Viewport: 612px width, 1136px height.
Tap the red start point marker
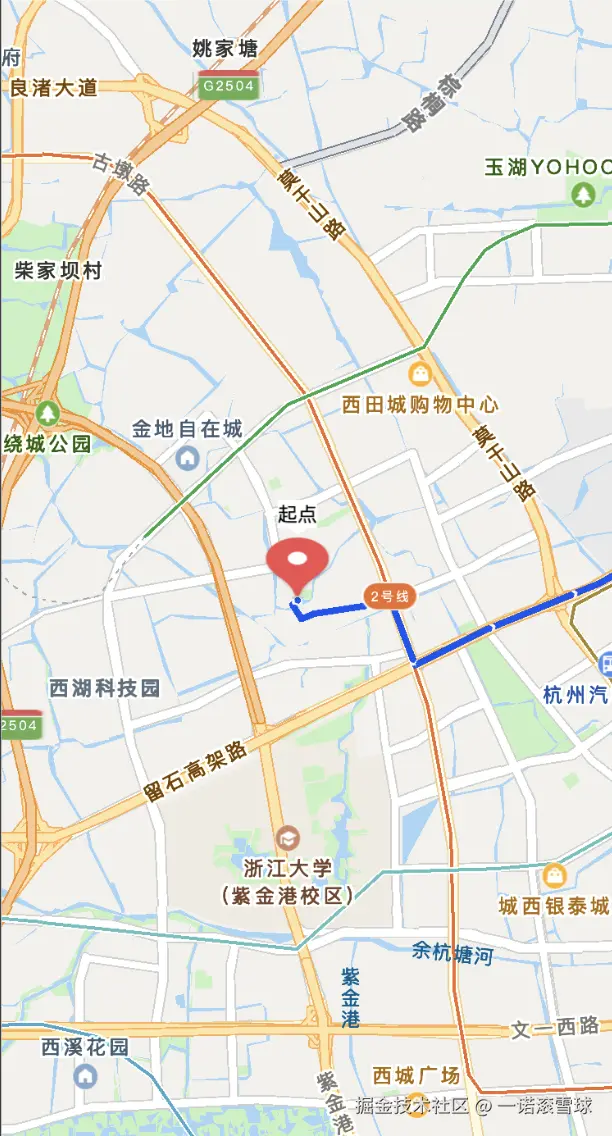(297, 563)
